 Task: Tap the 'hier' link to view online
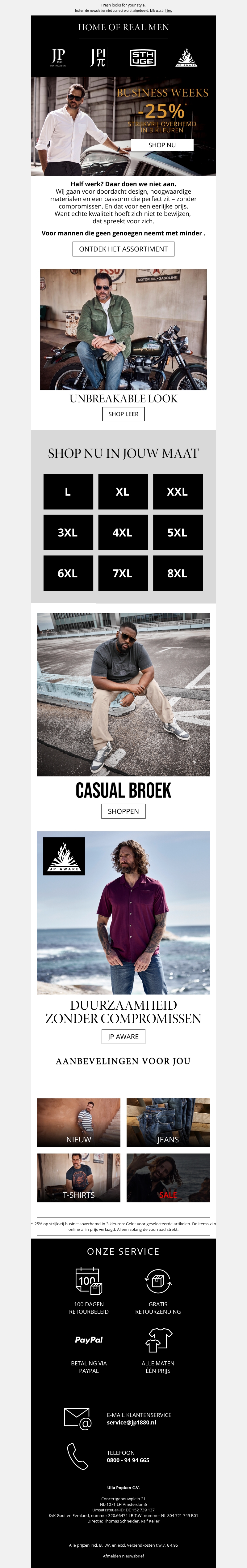(x=169, y=10)
